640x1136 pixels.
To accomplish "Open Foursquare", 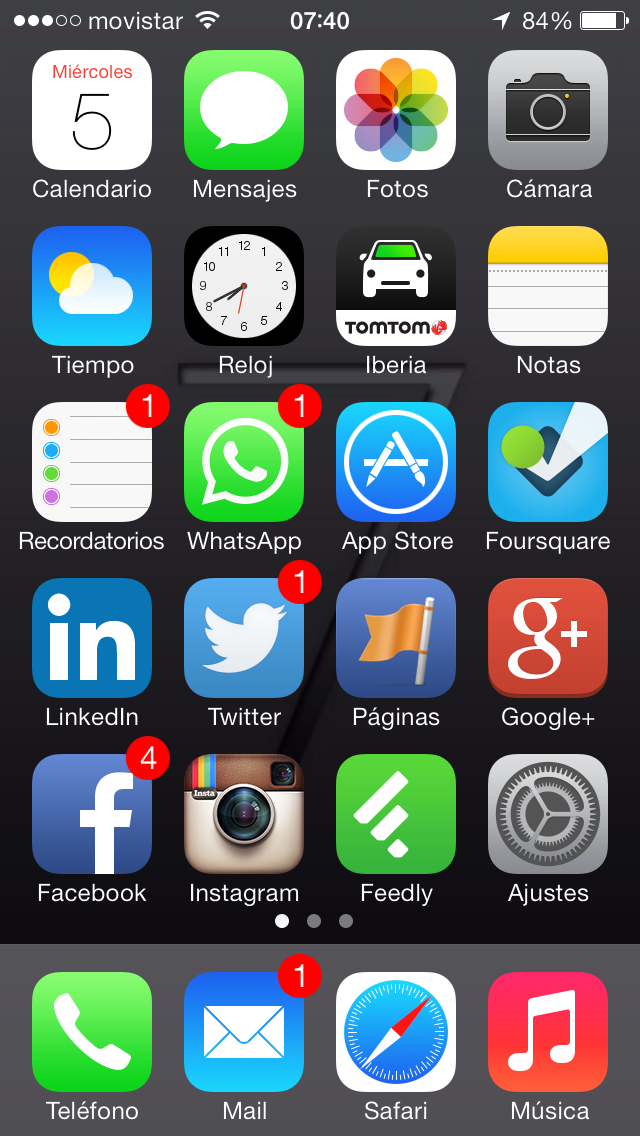I will point(548,462).
